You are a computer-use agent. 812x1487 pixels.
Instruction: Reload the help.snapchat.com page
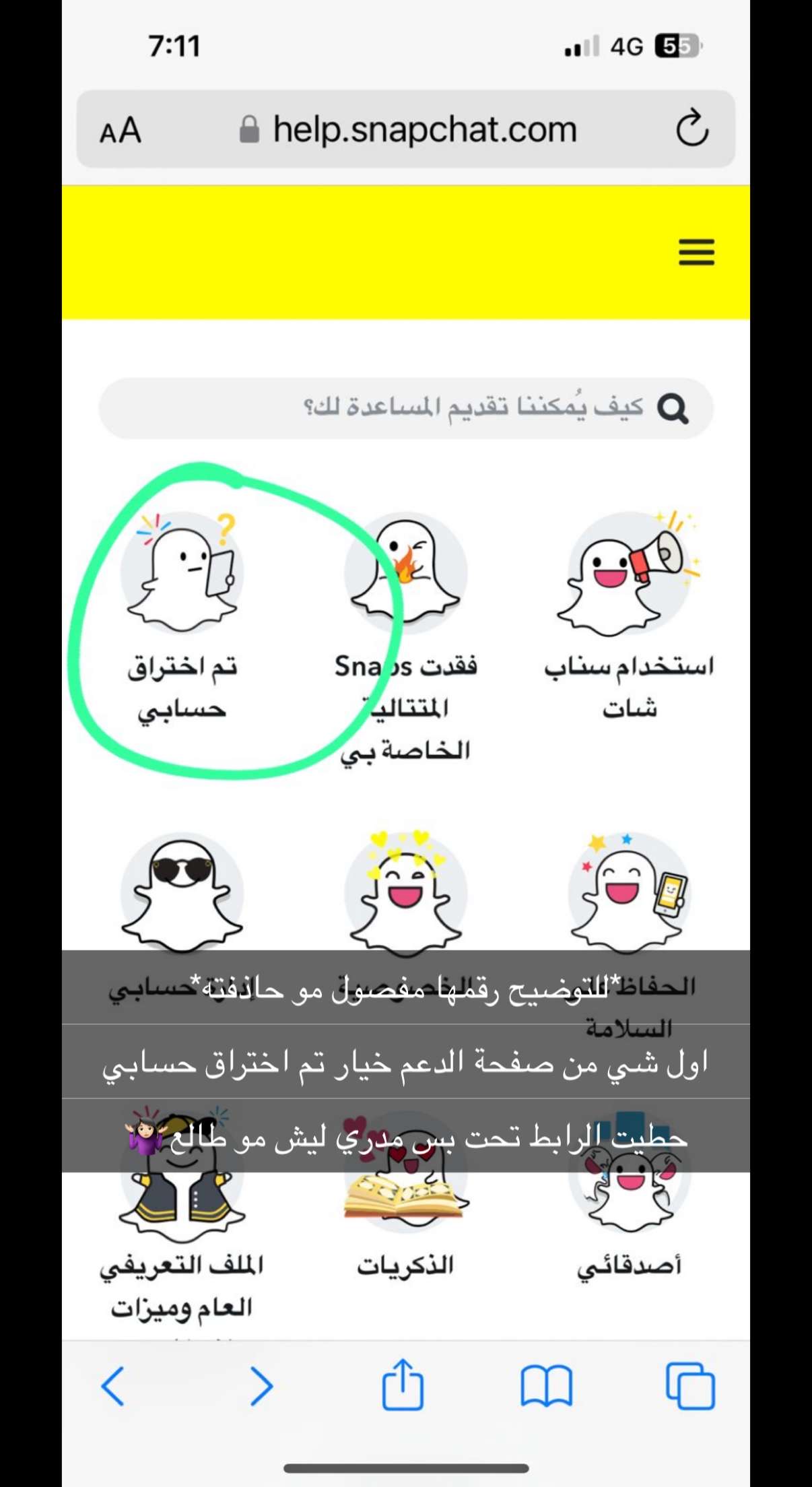point(692,129)
